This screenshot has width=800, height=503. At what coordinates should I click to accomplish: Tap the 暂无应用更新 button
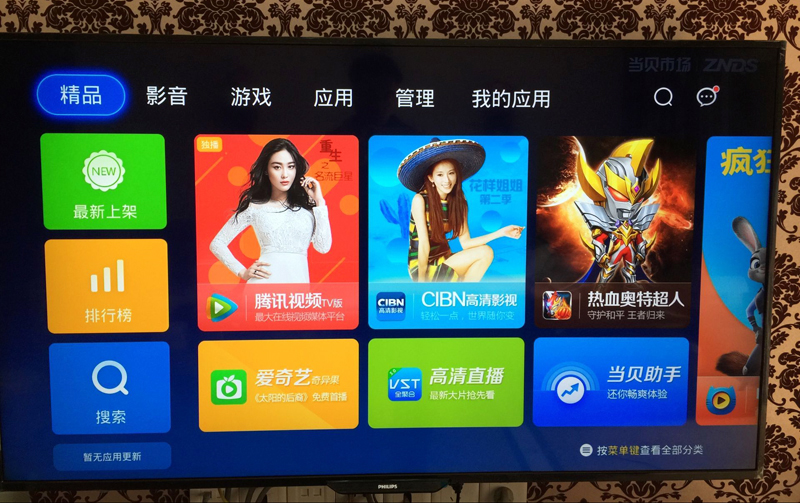tap(112, 456)
